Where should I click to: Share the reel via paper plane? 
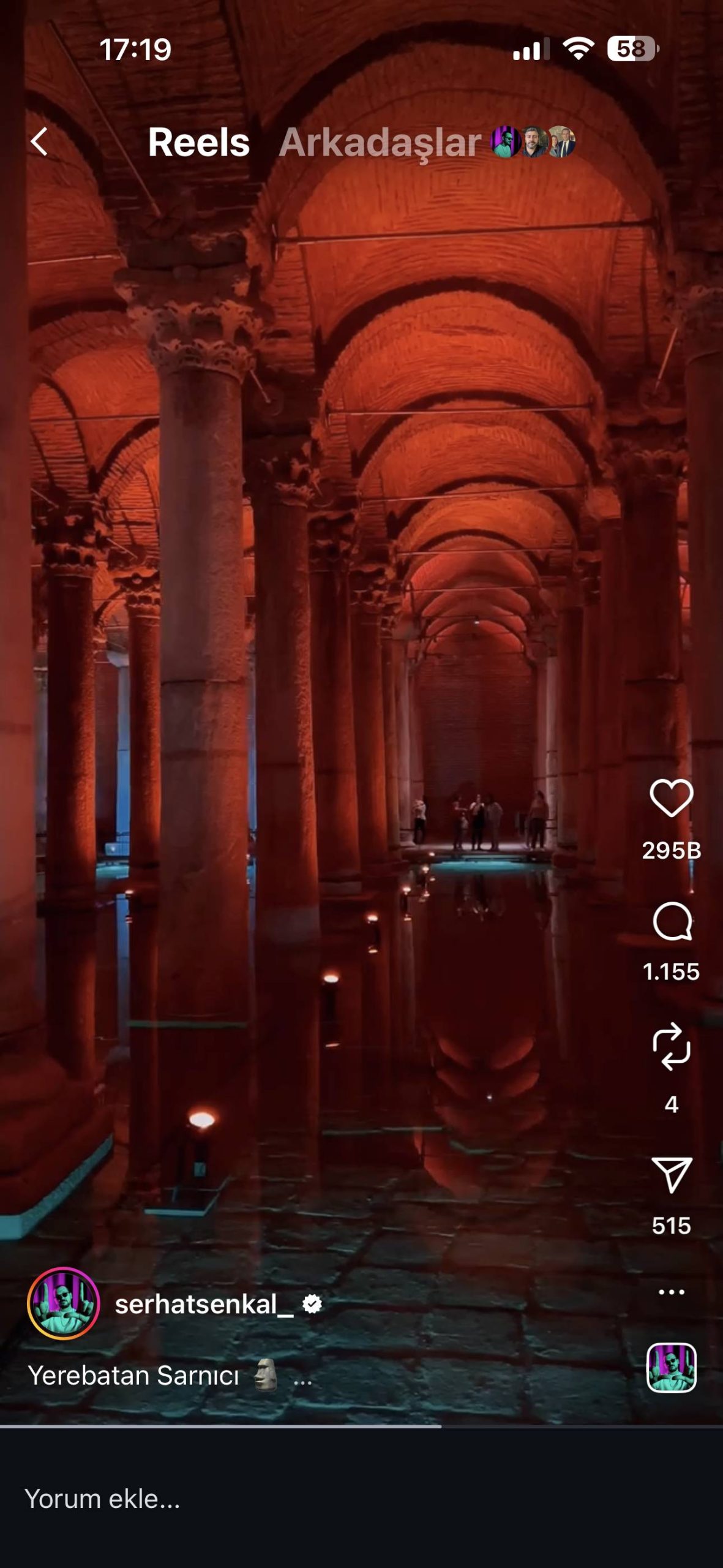[x=672, y=1174]
